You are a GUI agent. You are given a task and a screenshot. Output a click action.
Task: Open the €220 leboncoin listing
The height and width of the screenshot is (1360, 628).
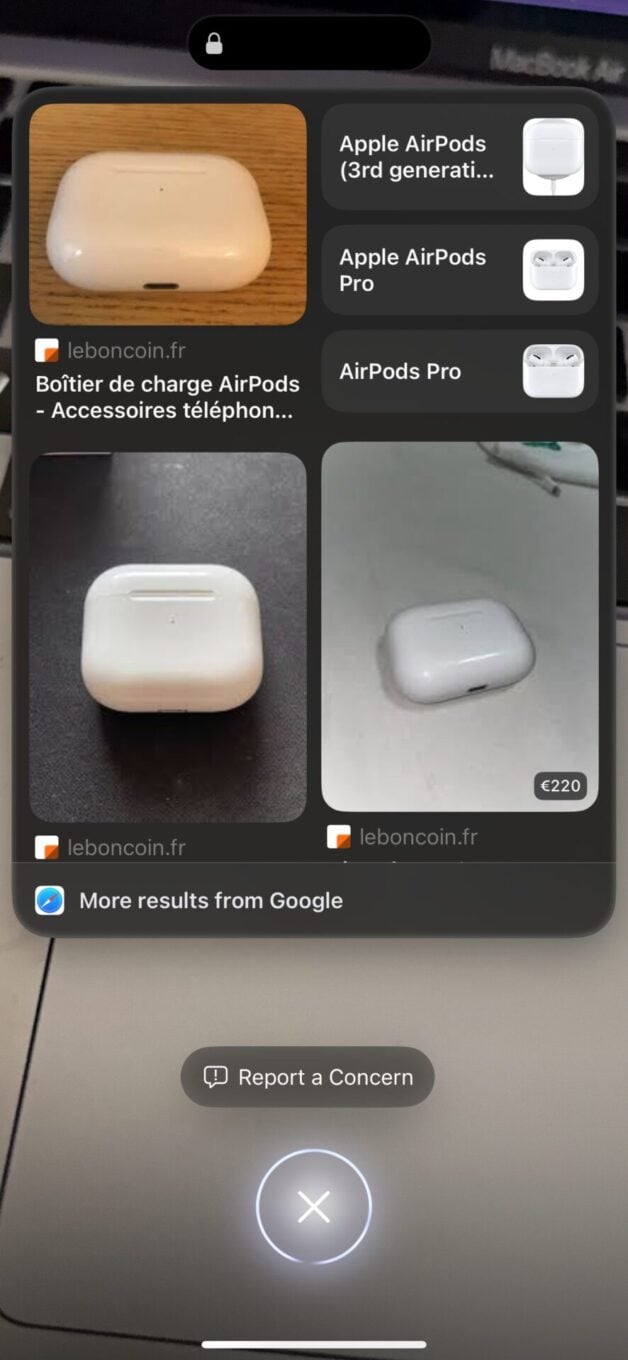pos(459,626)
